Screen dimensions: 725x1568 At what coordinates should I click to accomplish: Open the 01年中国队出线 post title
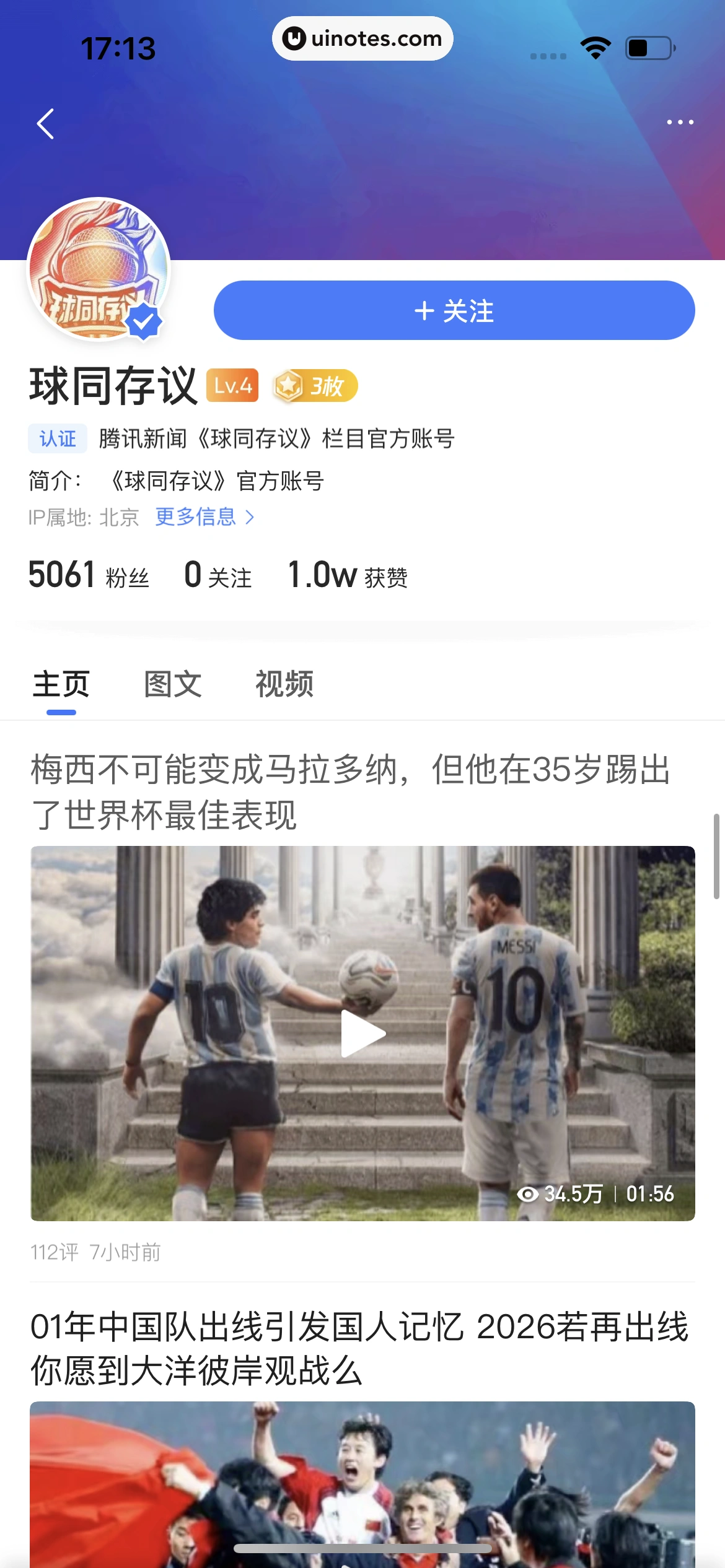[x=359, y=1348]
